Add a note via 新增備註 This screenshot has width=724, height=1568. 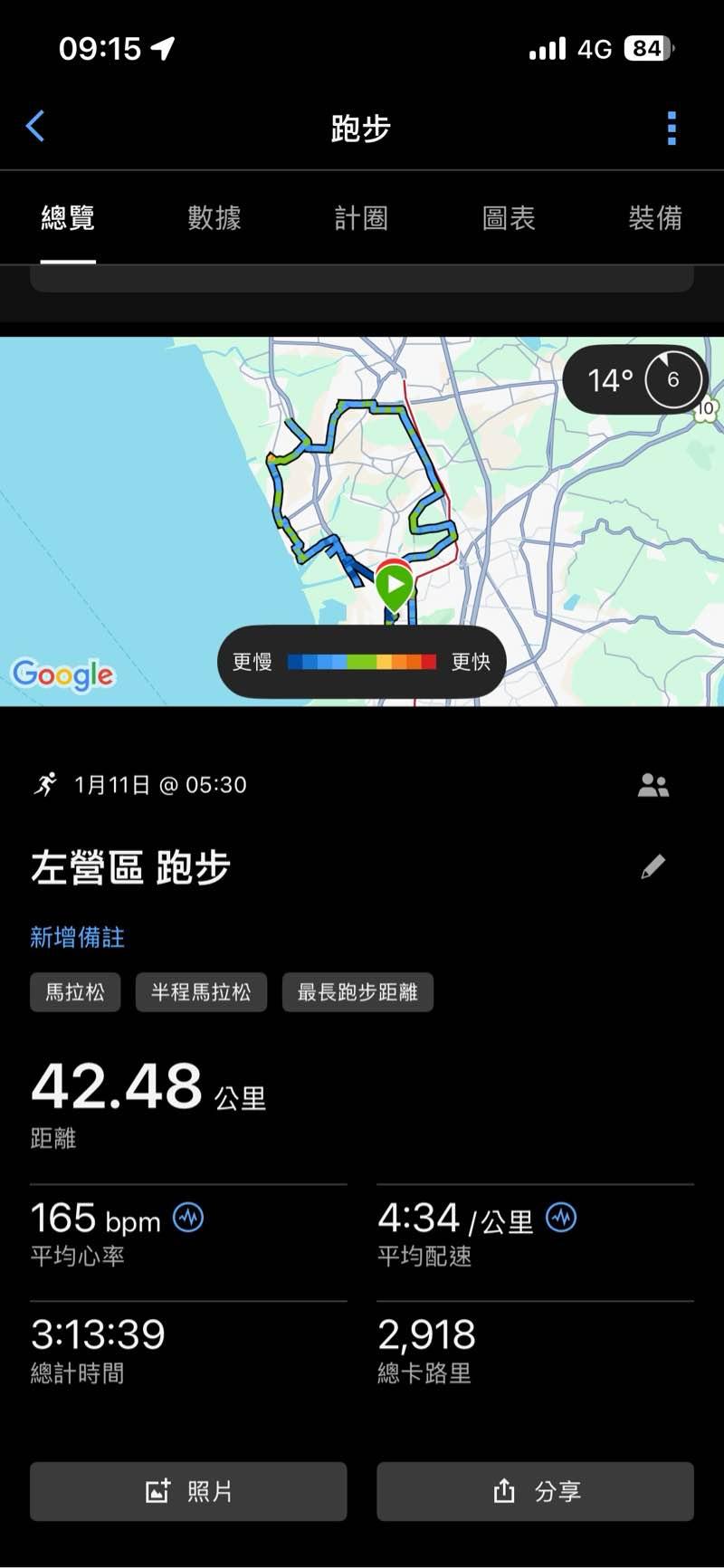[x=78, y=937]
